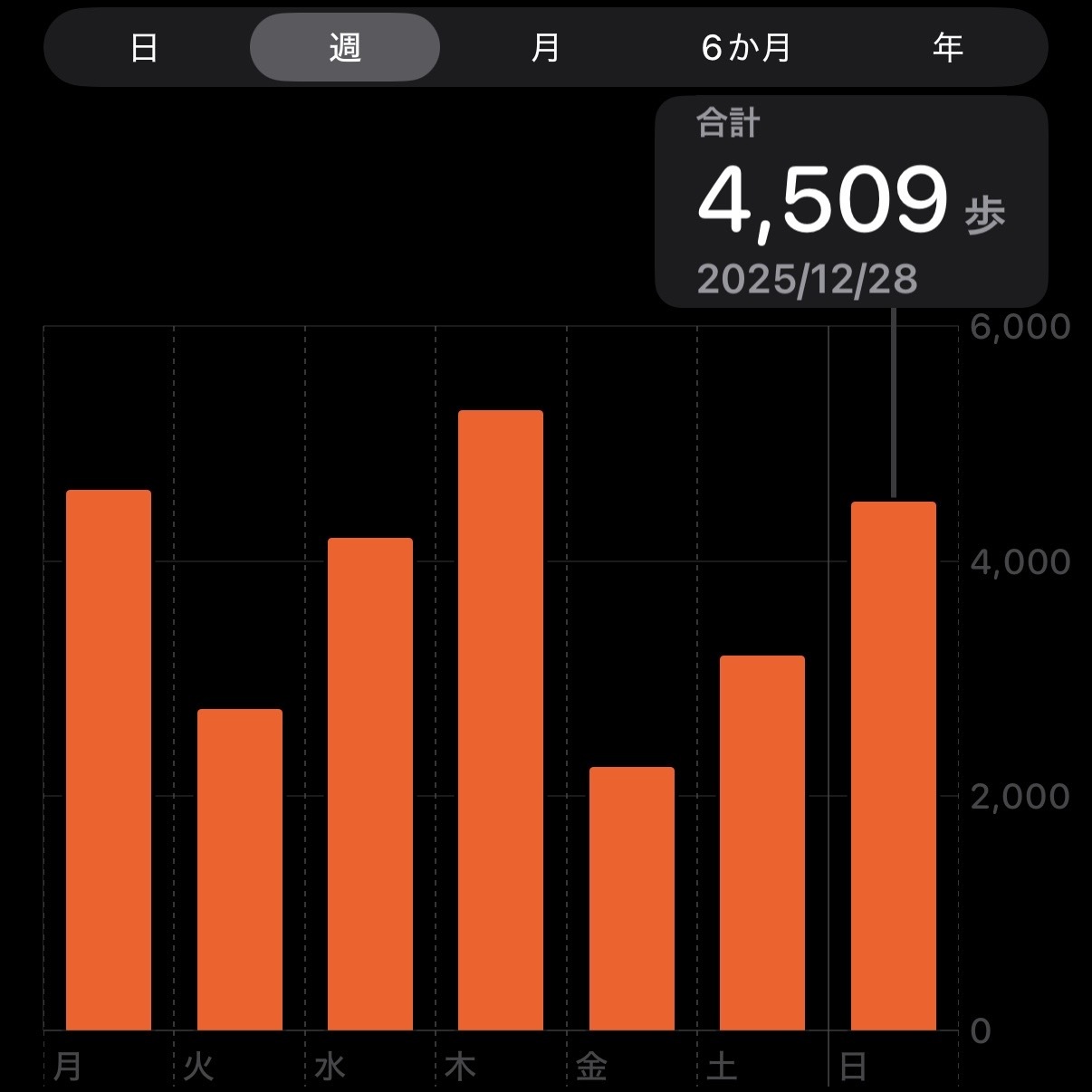Tap the 水 (Wednesday) bar

pyautogui.click(x=370, y=784)
